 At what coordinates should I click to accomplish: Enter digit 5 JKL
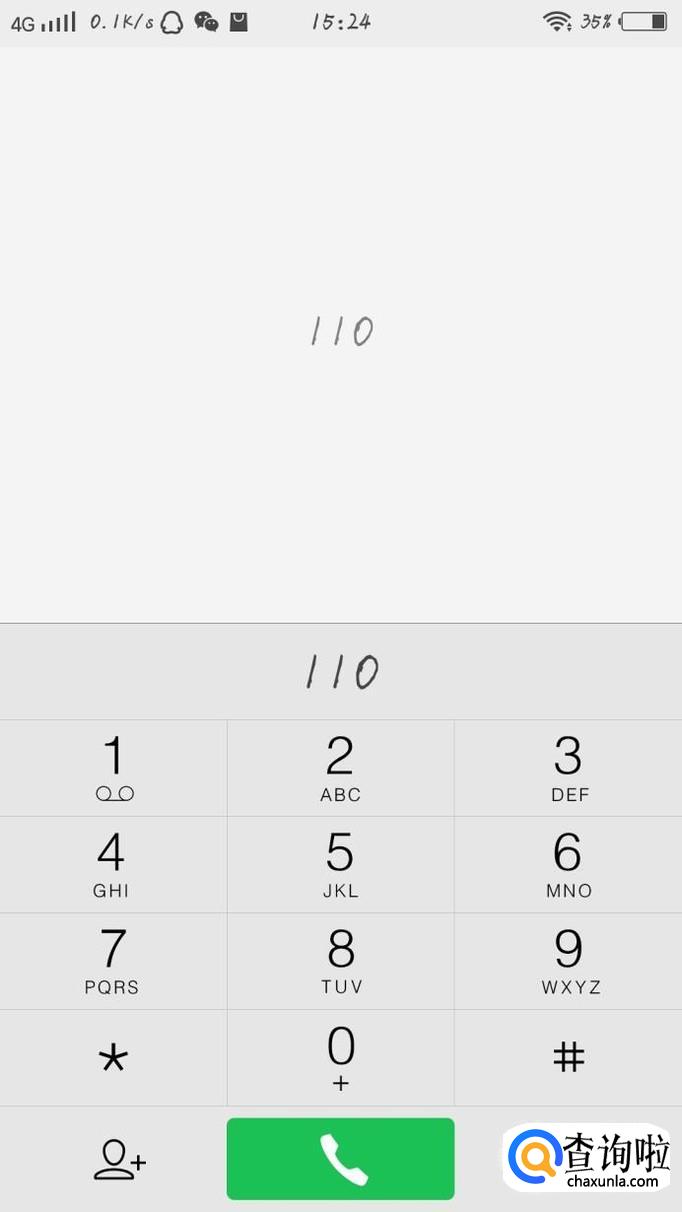341,865
